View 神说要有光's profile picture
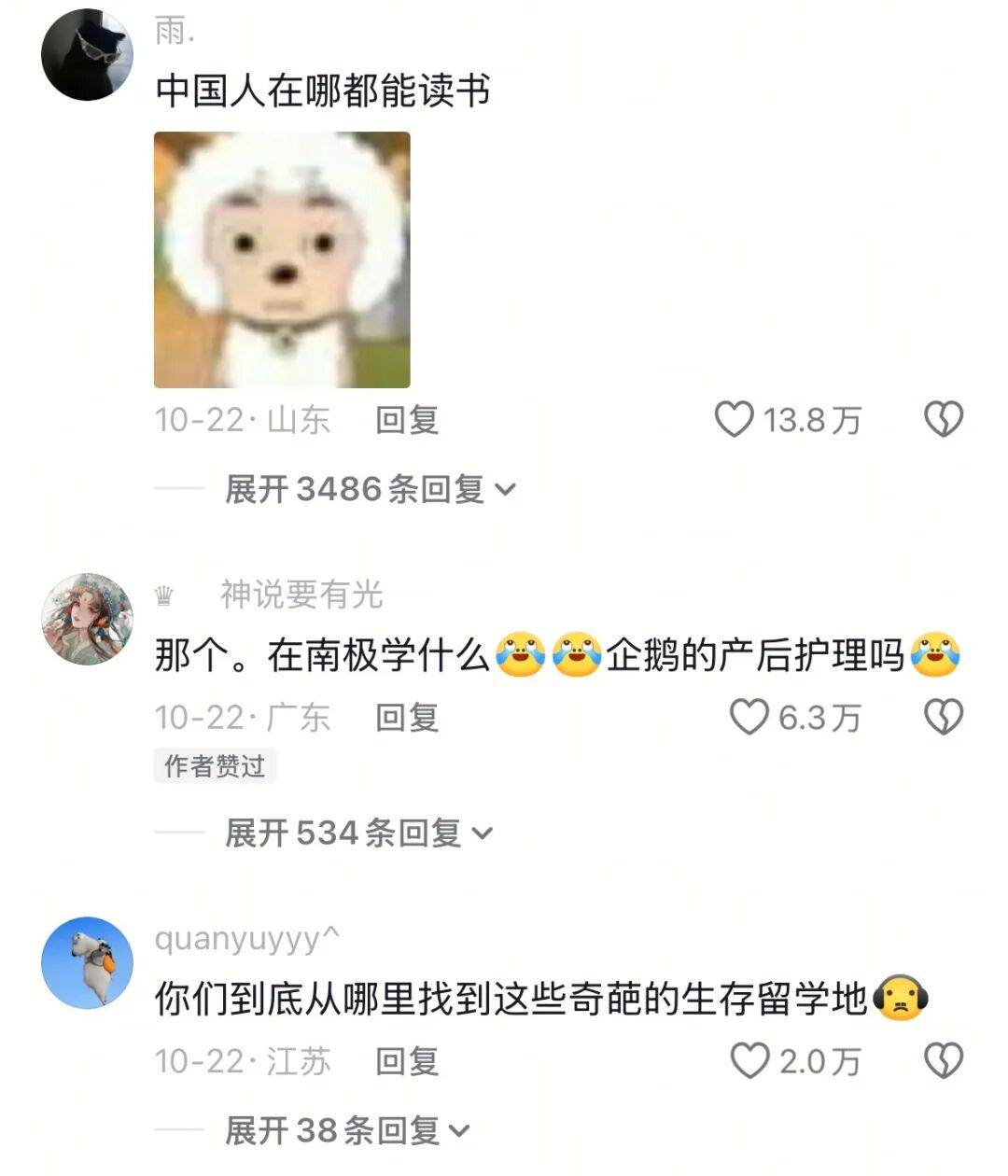The image size is (1008, 1176). (88, 619)
